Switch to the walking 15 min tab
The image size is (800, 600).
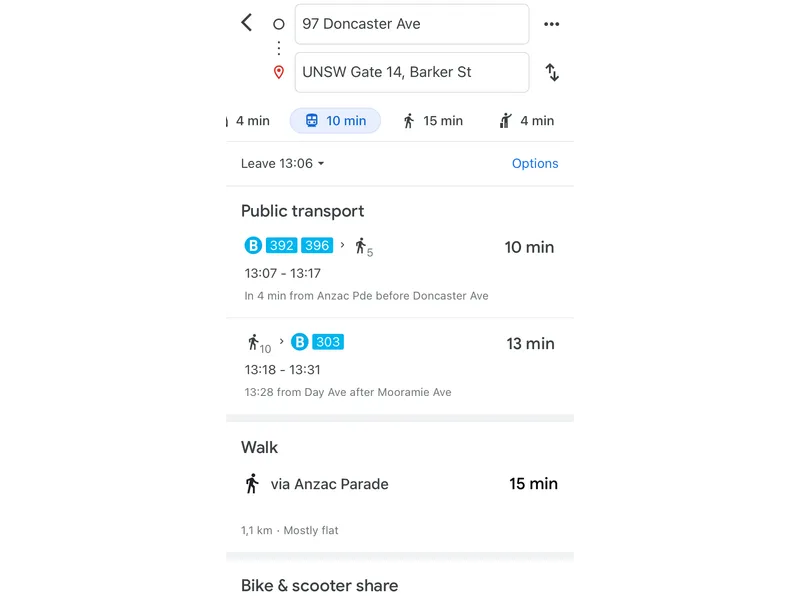coord(432,121)
